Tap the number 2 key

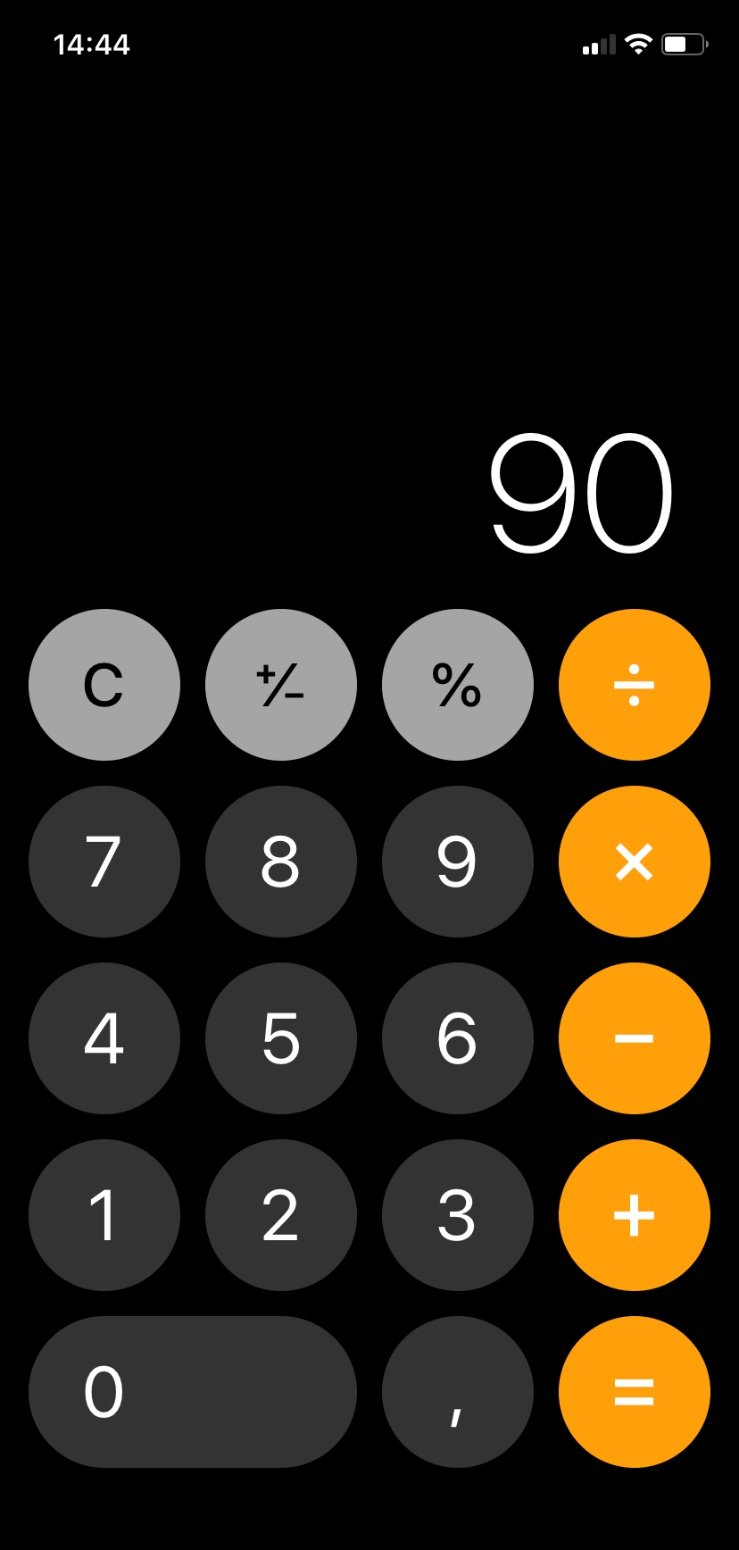(x=281, y=1216)
